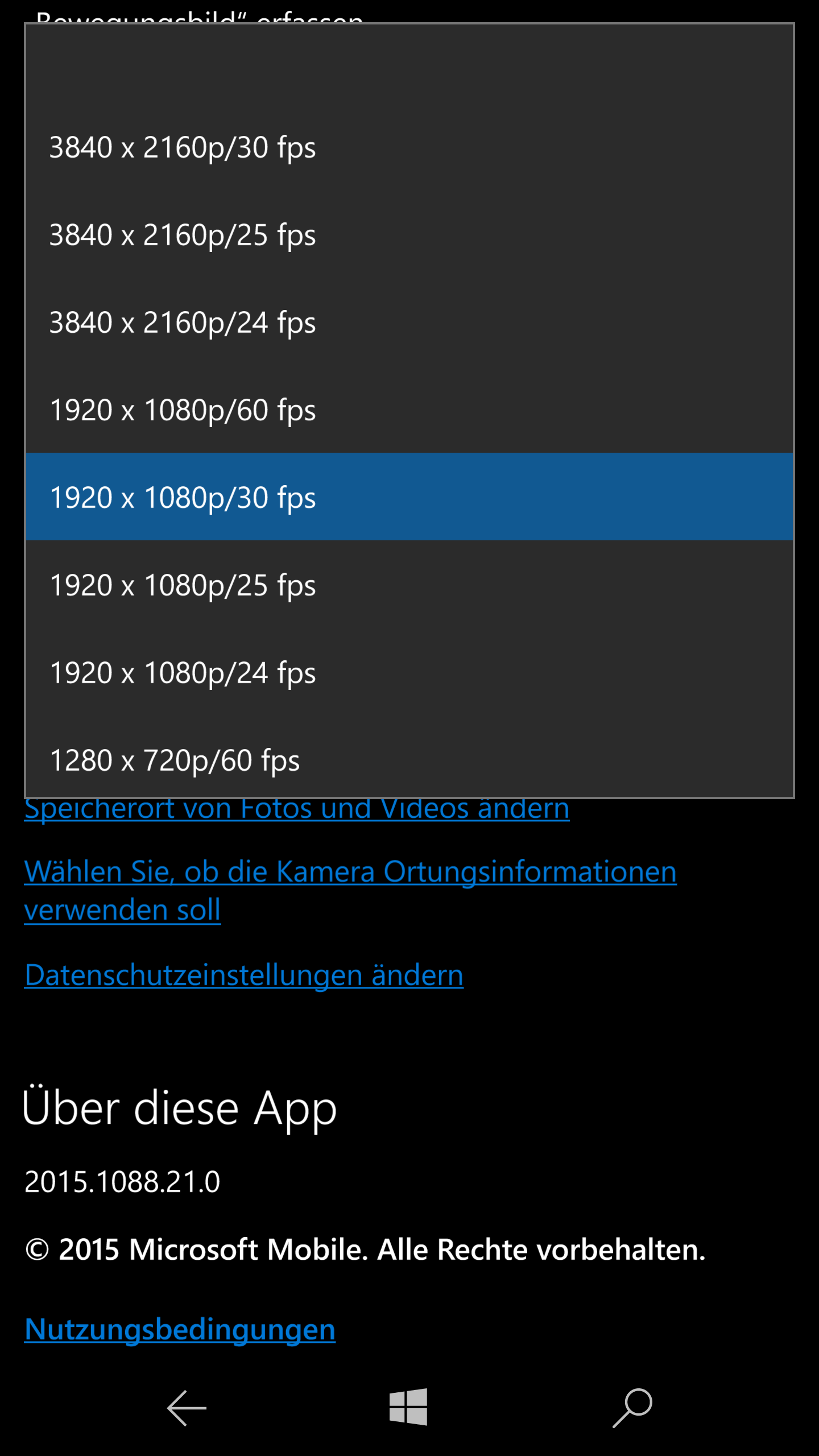Open Nutzungsbedingungen link
The image size is (819, 1456).
(x=180, y=1330)
